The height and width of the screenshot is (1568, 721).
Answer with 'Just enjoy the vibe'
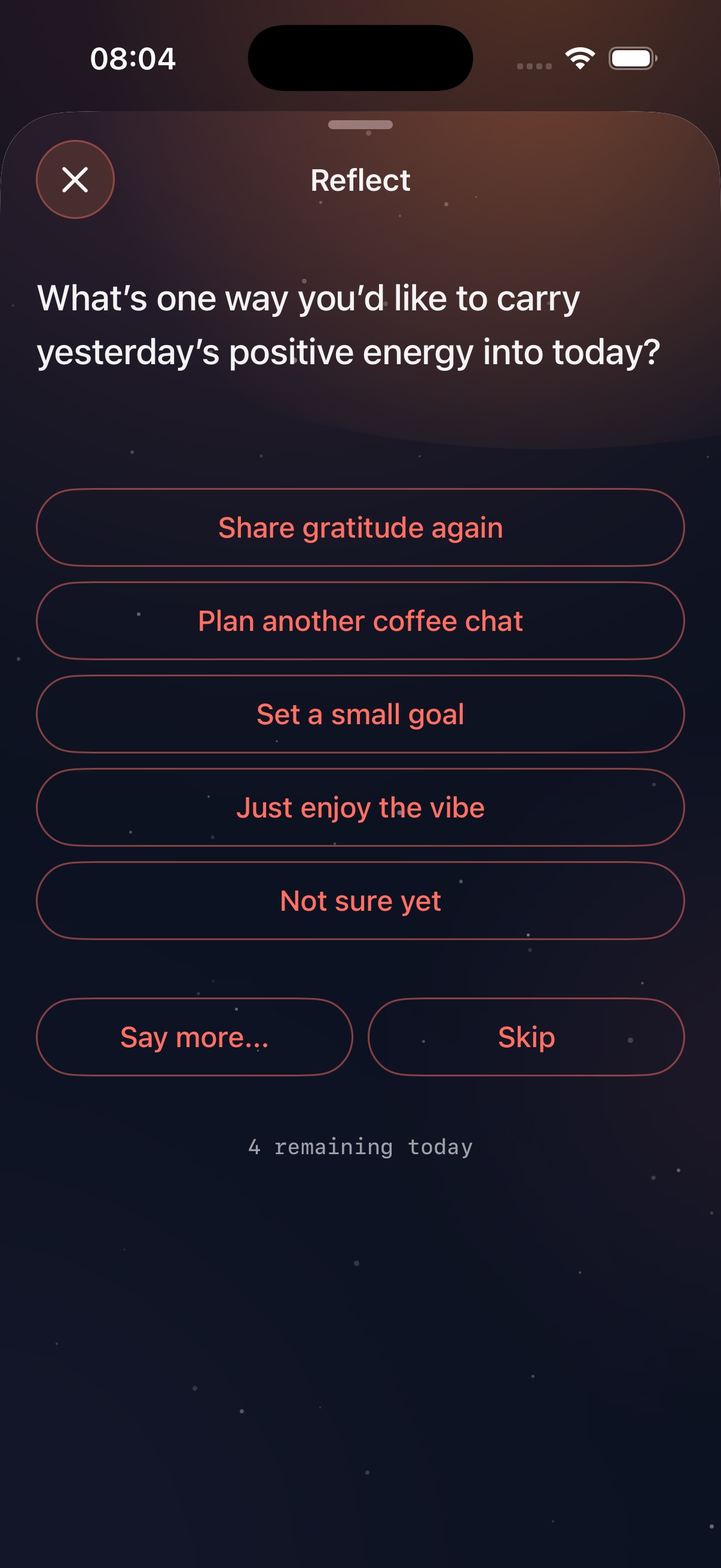coord(360,807)
